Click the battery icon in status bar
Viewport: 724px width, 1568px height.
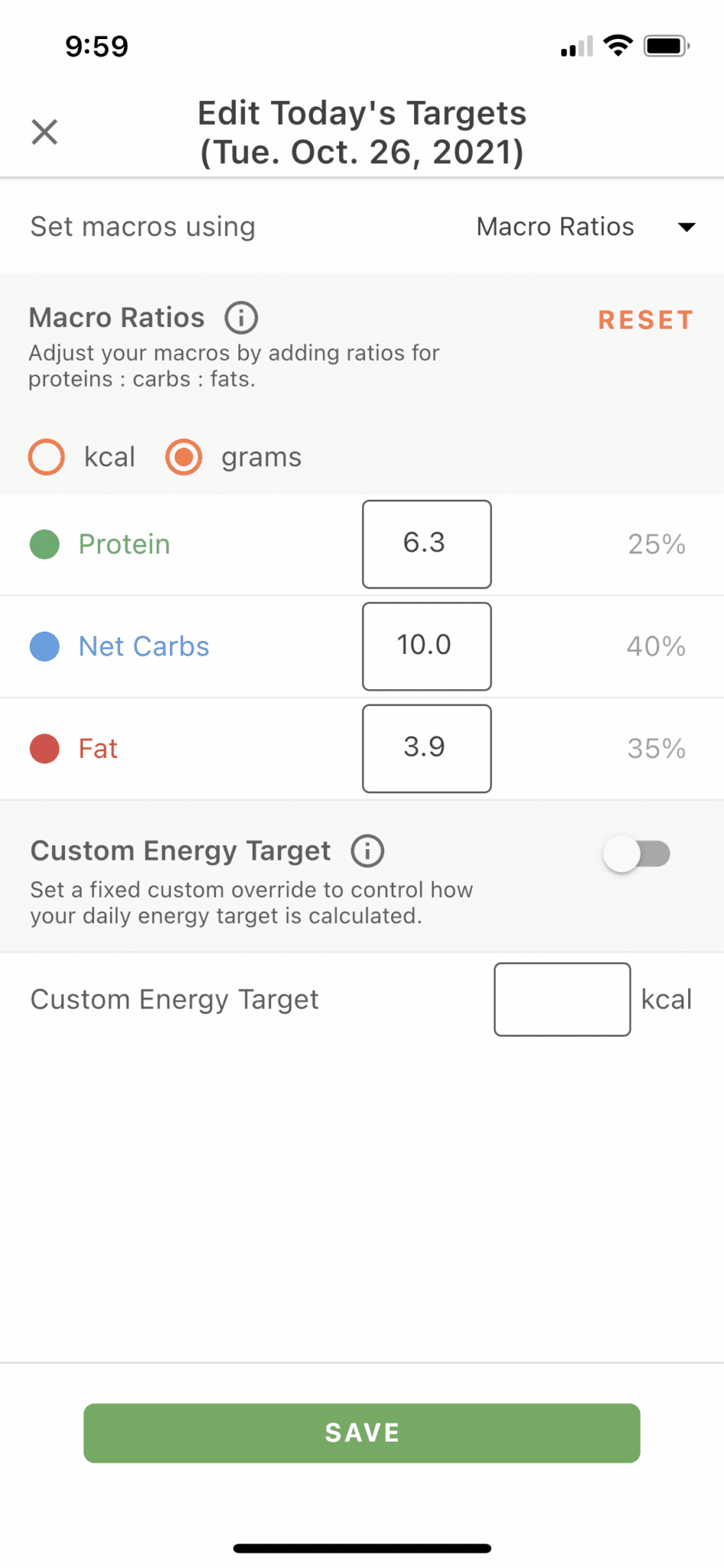(664, 45)
